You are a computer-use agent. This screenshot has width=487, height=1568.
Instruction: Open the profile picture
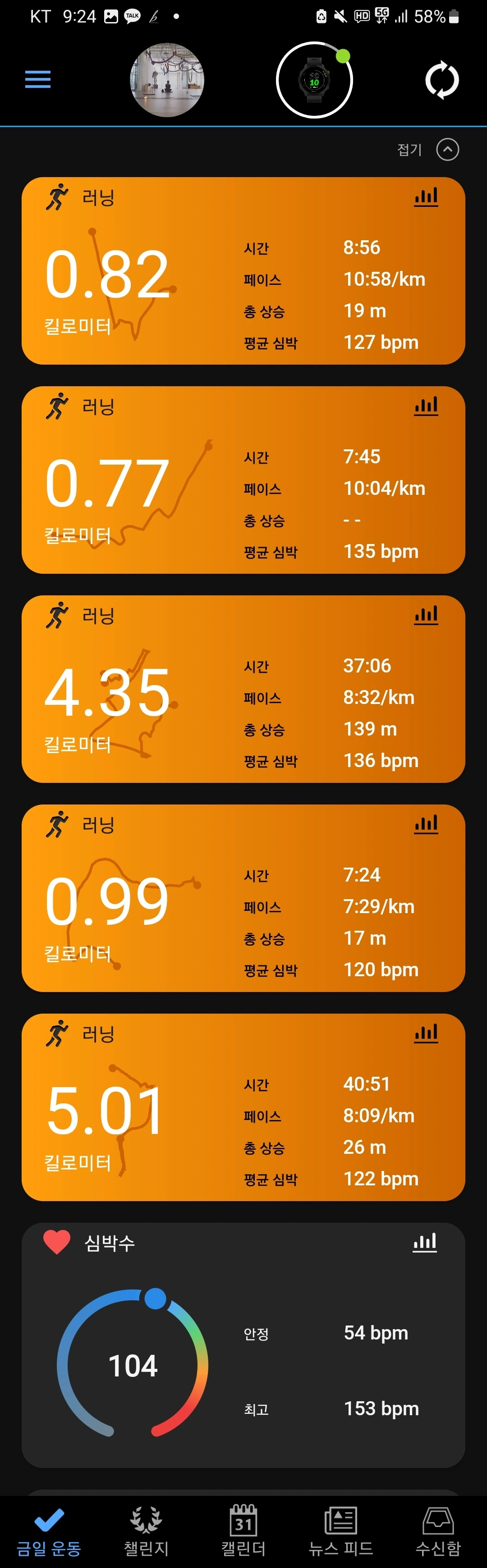(167, 80)
